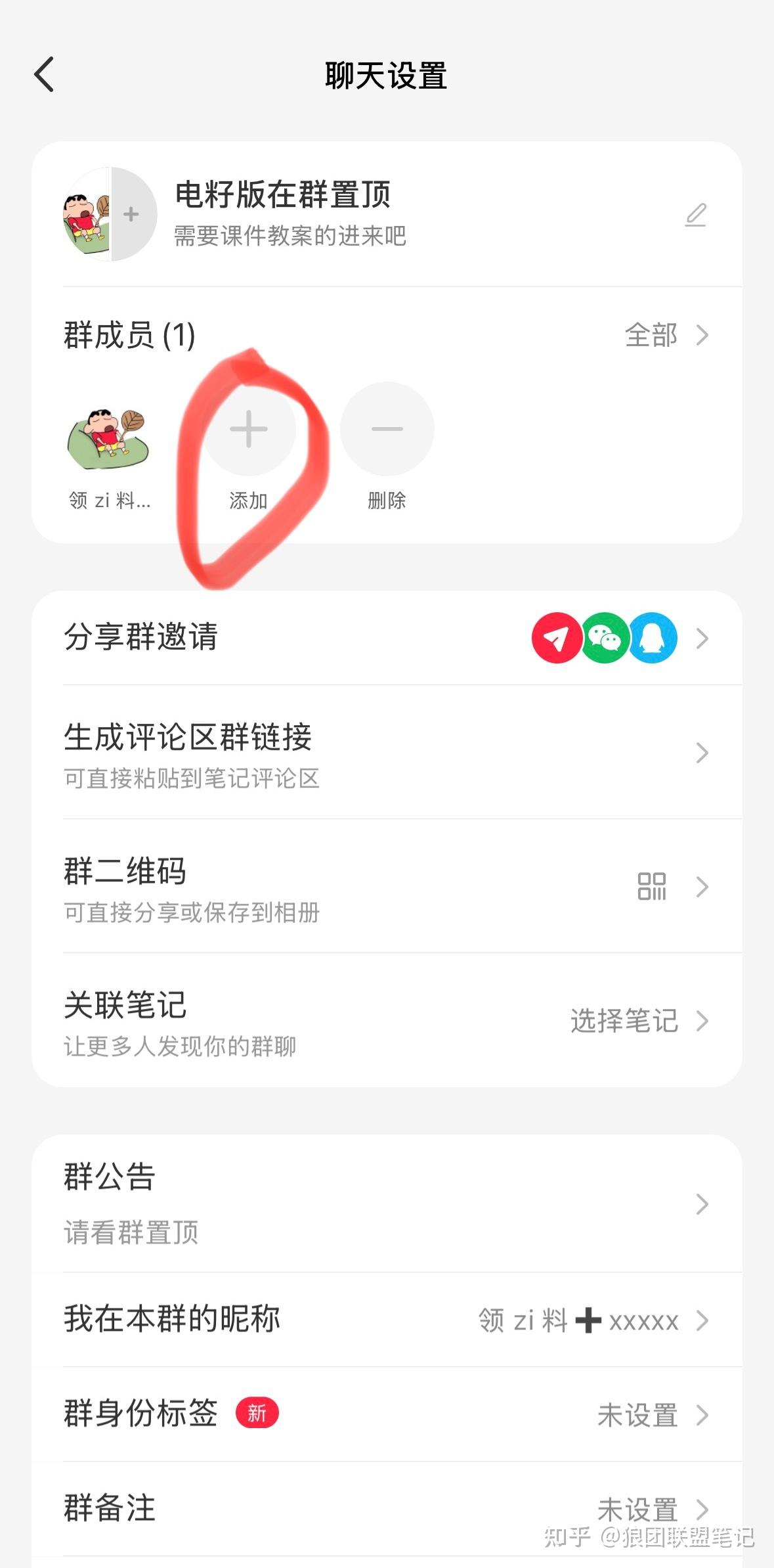Tap 添加 to add group members
The image size is (774, 1568).
click(x=249, y=430)
